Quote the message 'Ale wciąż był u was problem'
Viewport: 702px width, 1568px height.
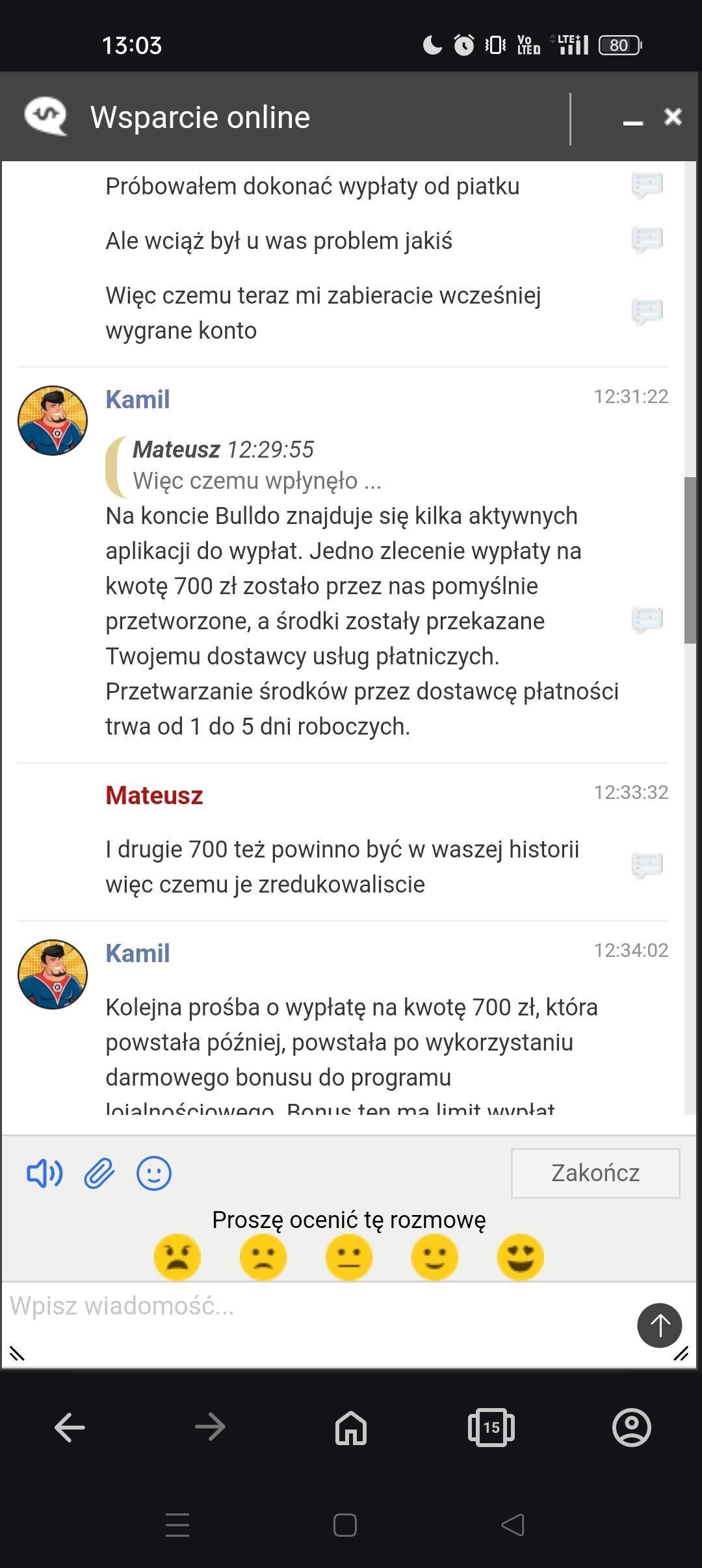[x=647, y=240]
